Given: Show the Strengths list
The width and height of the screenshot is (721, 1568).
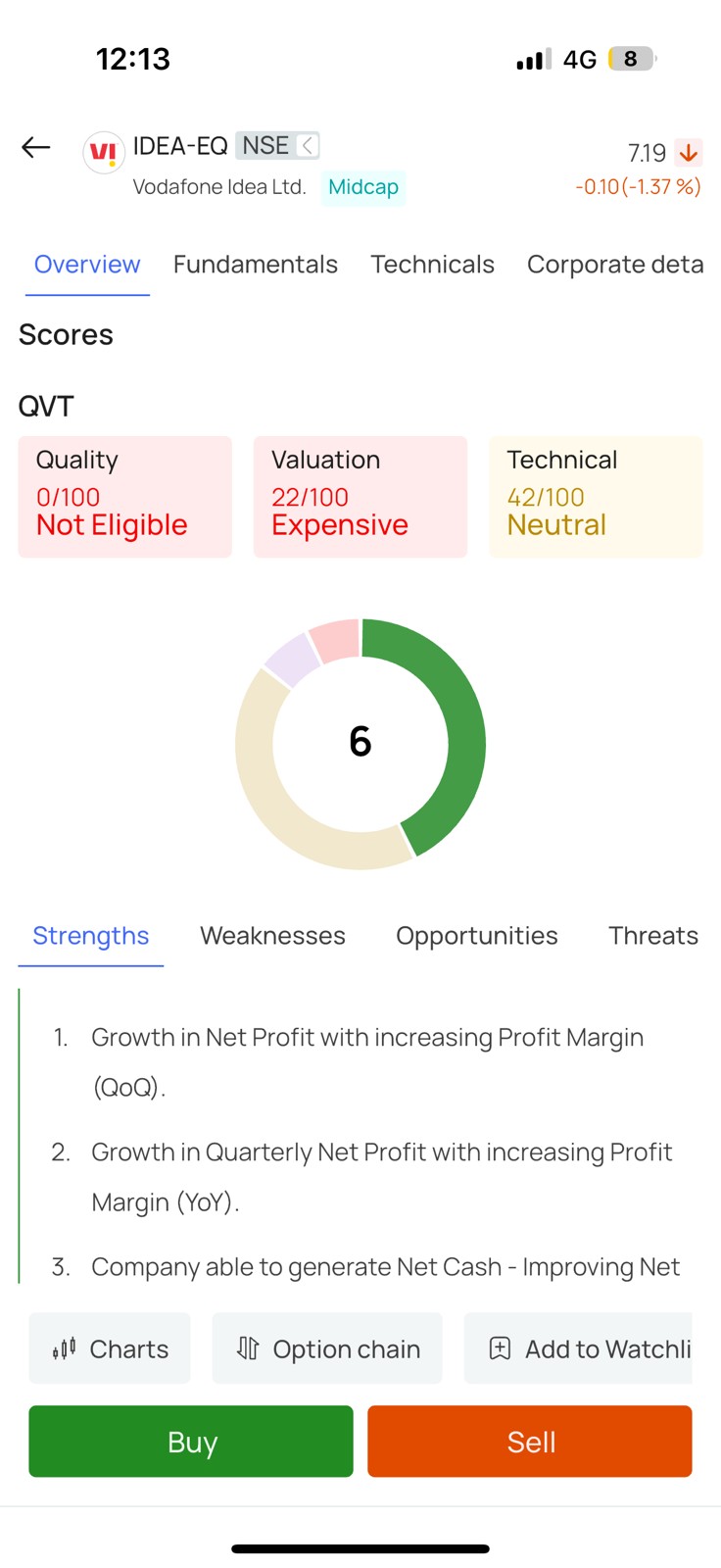Looking at the screenshot, I should tap(91, 936).
